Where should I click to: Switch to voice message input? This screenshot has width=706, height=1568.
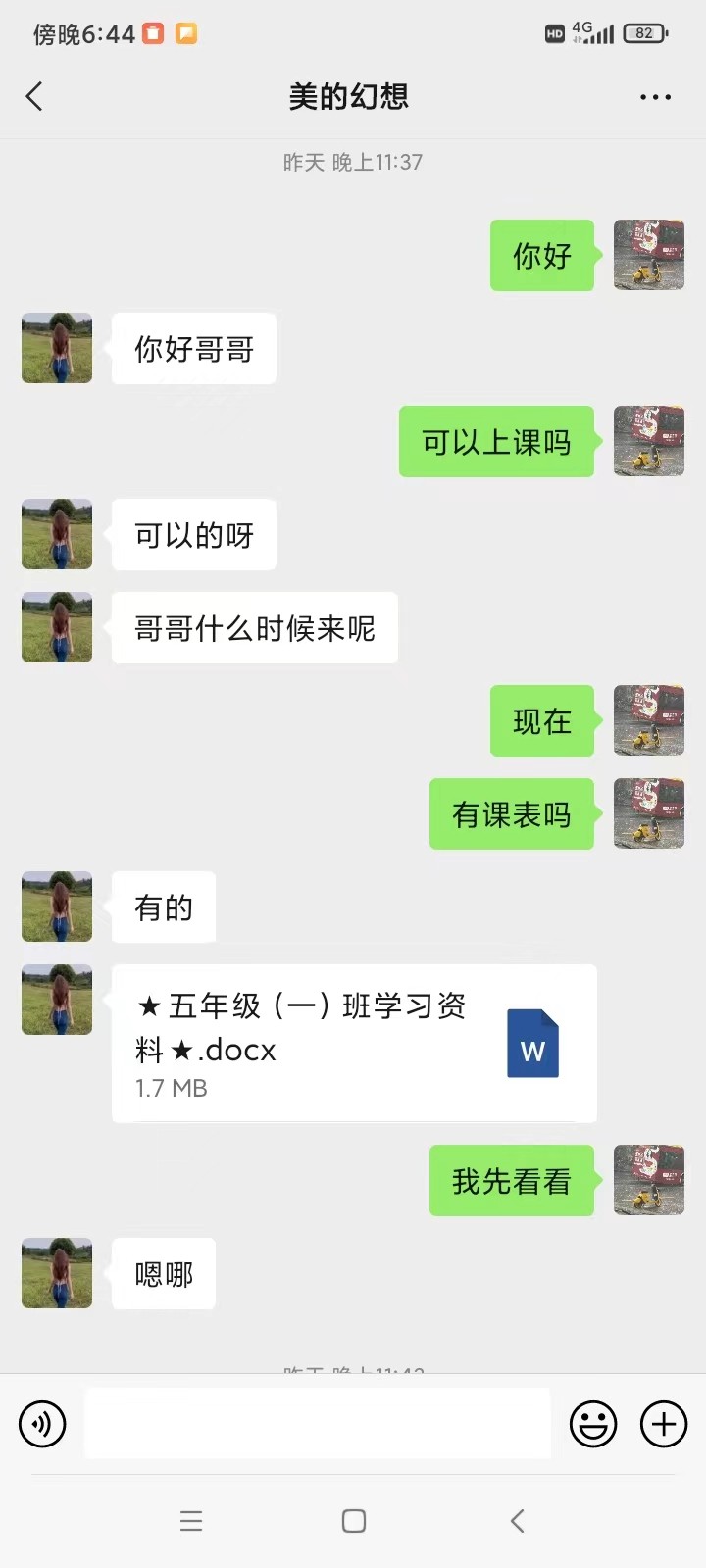42,1424
